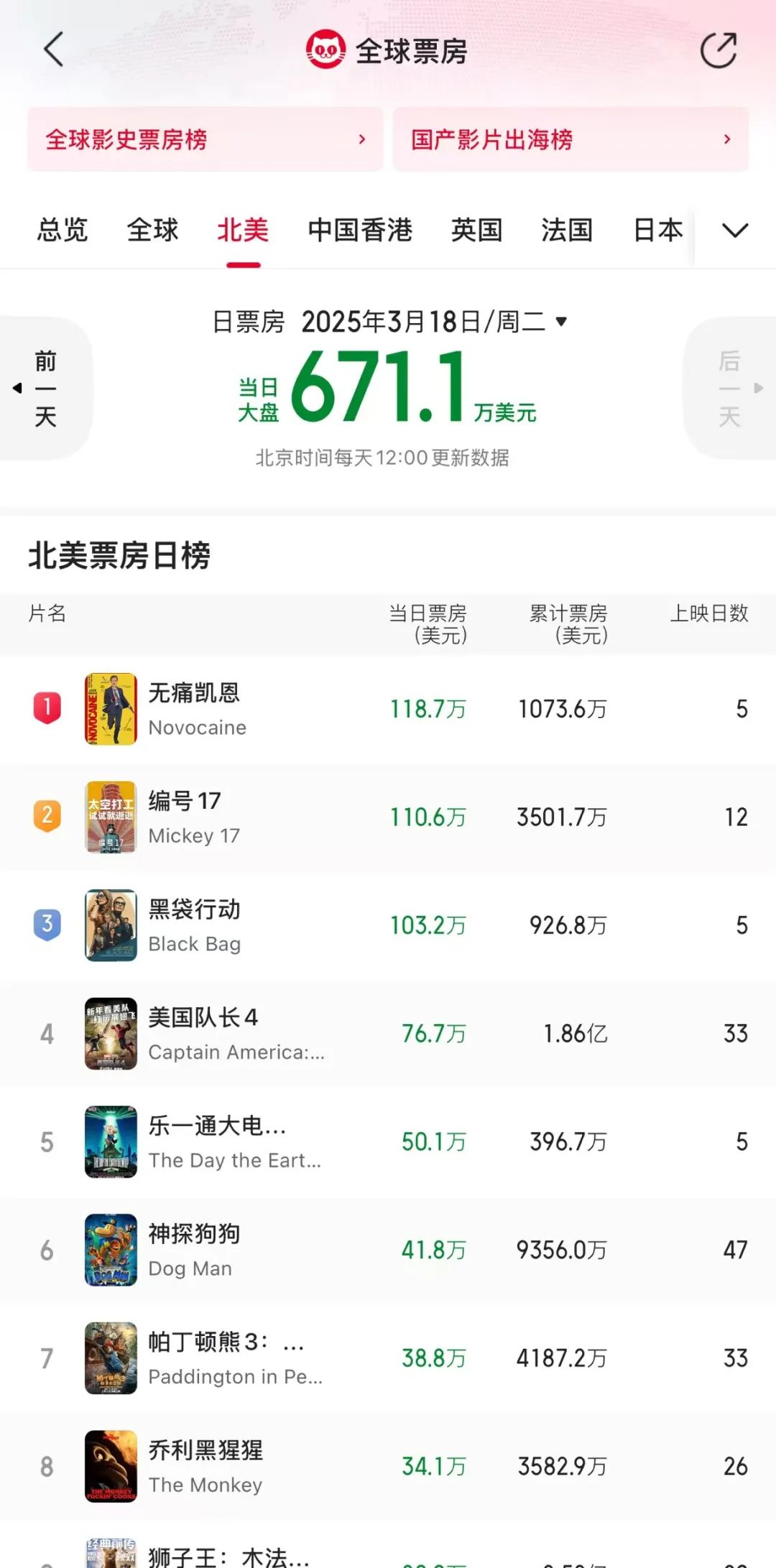
Task: Open 全球影史票房榜 via its arrow chevron
Action: click(361, 140)
